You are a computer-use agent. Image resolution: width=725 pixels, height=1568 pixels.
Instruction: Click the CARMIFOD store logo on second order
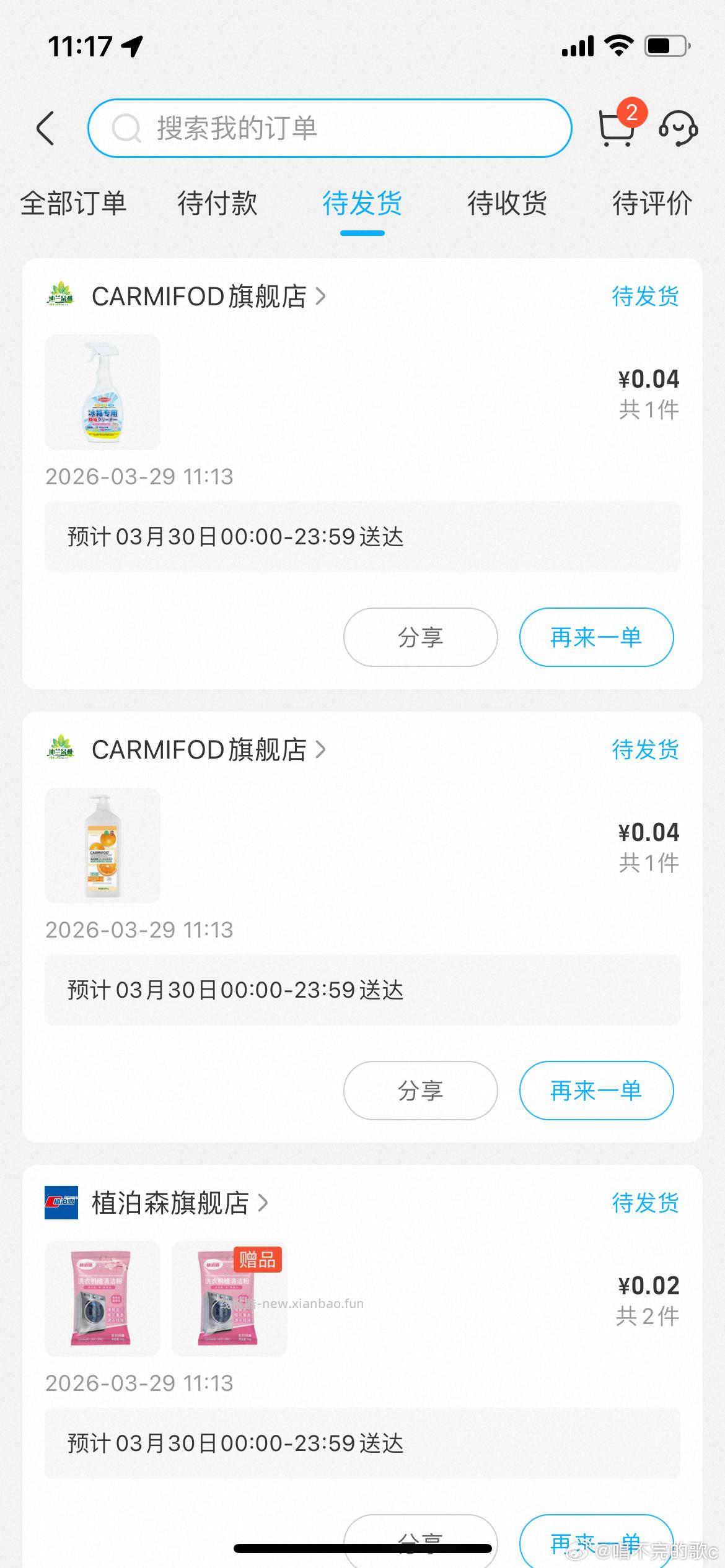point(62,750)
